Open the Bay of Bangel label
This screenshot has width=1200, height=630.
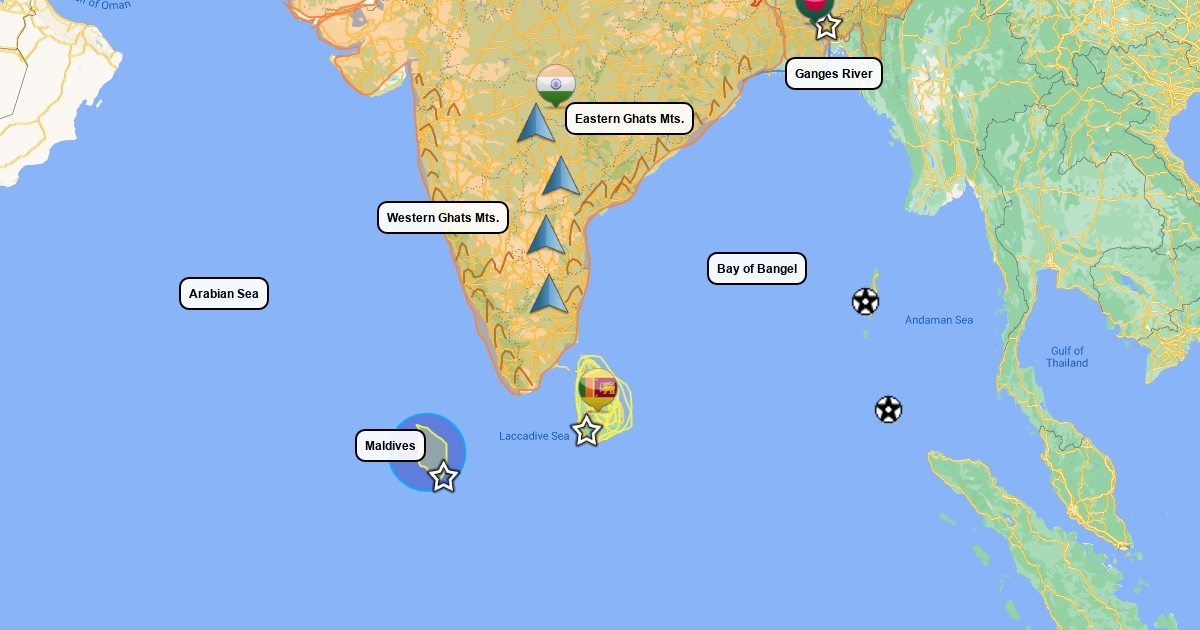click(756, 268)
